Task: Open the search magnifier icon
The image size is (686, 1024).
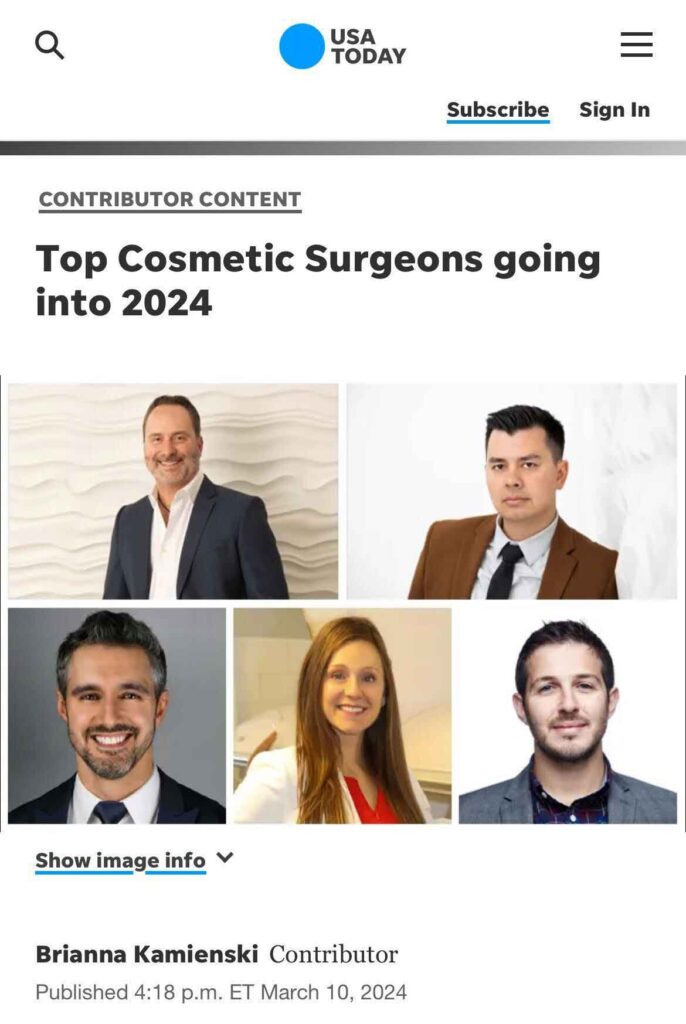Action: 49,45
